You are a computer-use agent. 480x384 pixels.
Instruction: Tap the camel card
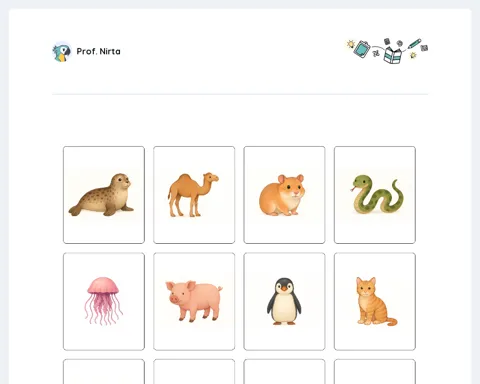tap(194, 195)
